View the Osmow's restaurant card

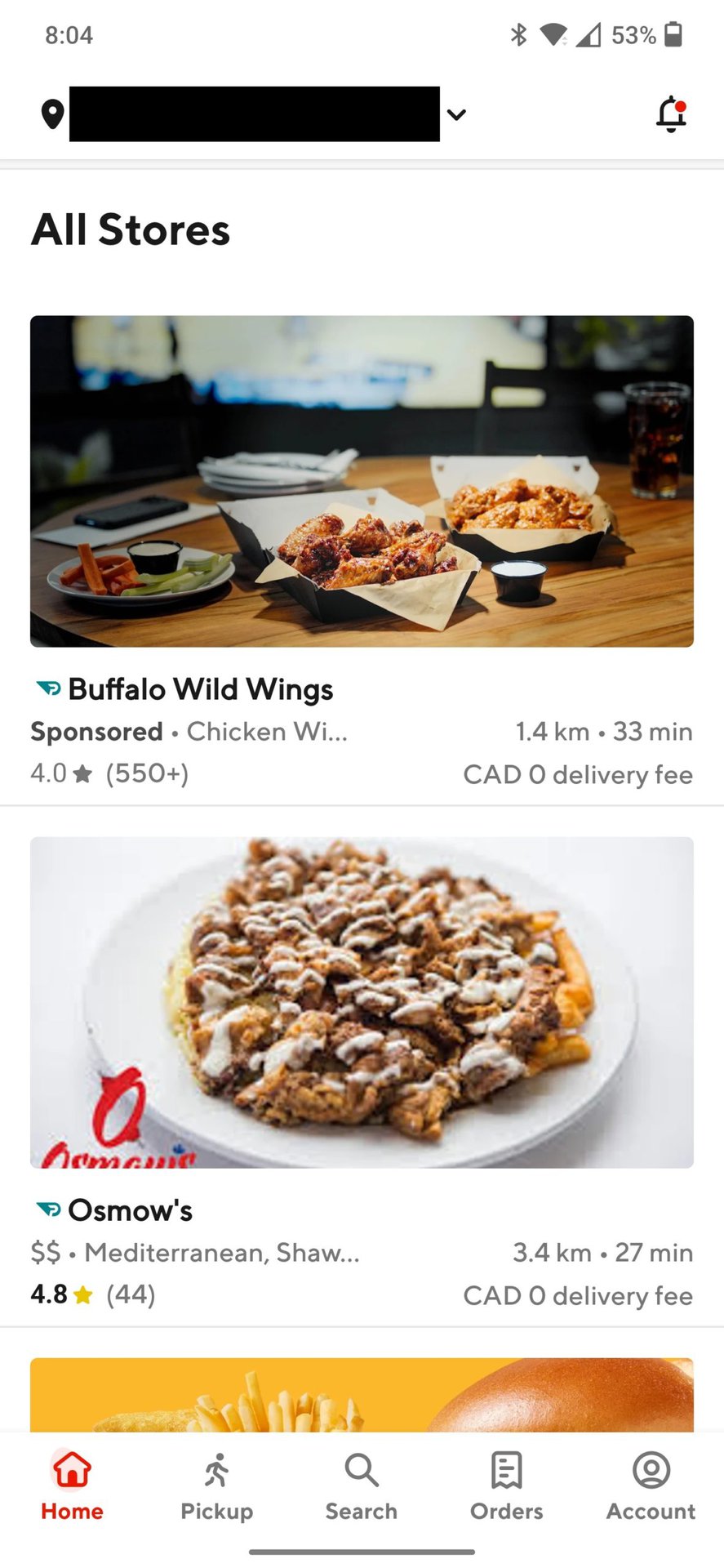362,1003
